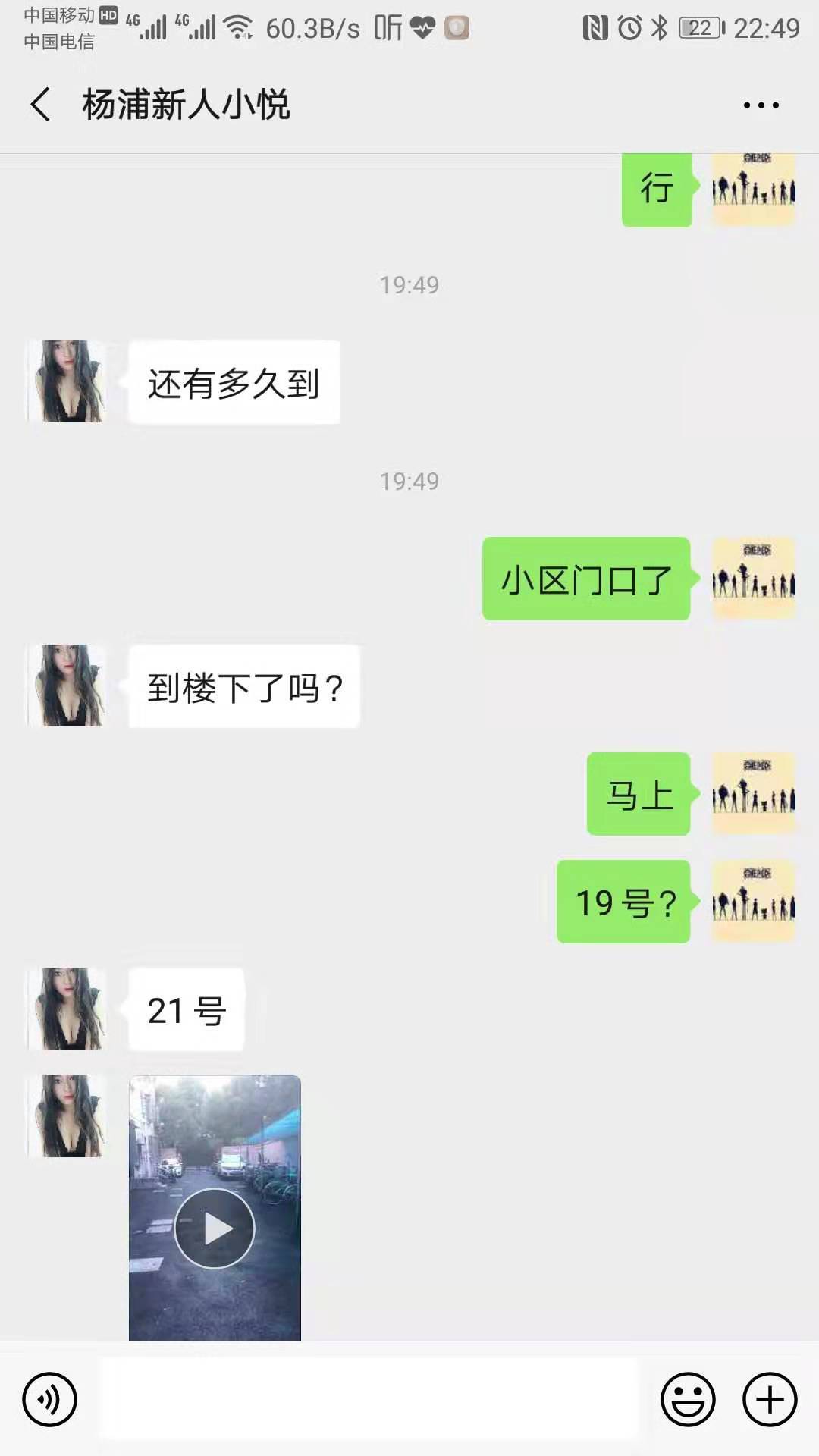Tap your One Piece avatar beside '行'
Viewport: 819px width, 1456px height.
click(x=753, y=190)
